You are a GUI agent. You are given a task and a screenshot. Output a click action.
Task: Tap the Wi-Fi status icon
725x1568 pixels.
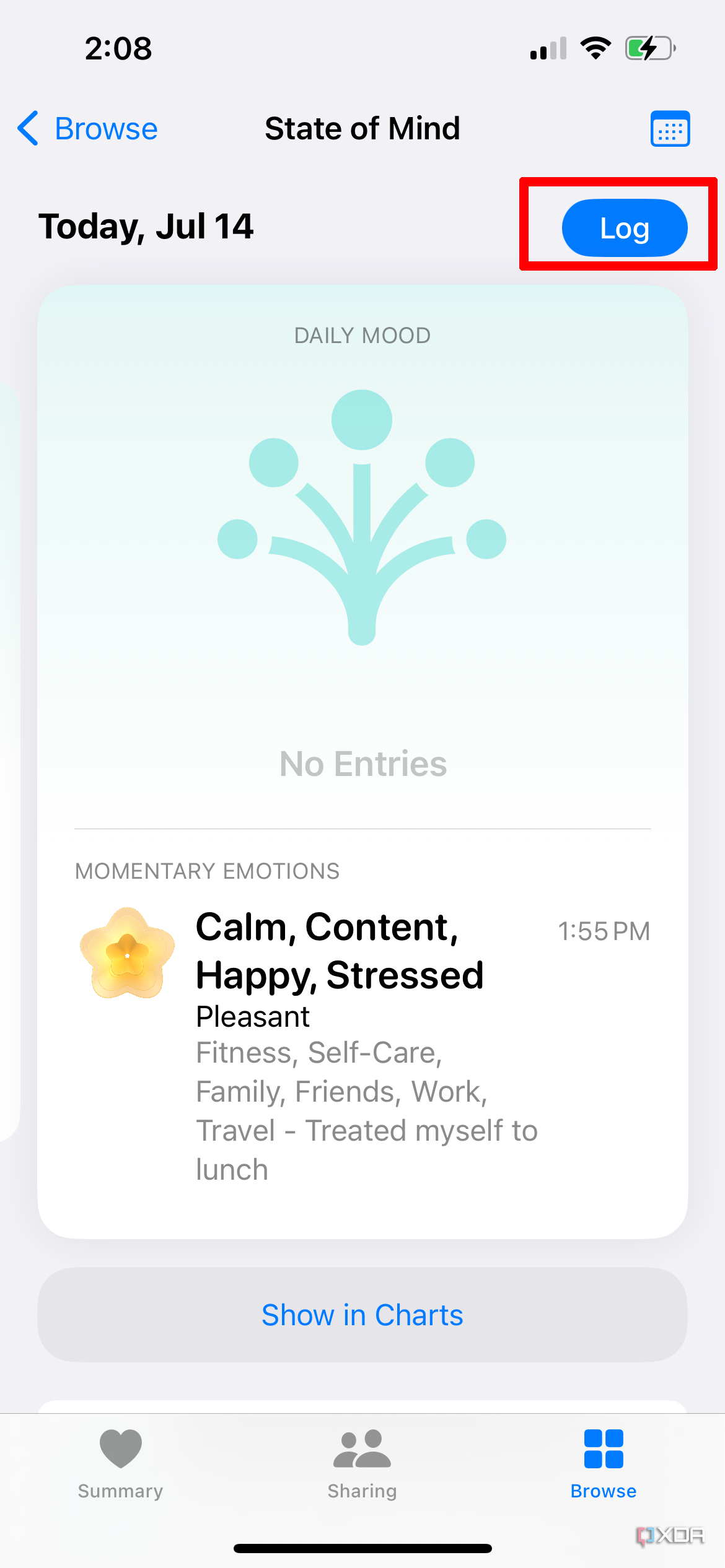[x=595, y=48]
